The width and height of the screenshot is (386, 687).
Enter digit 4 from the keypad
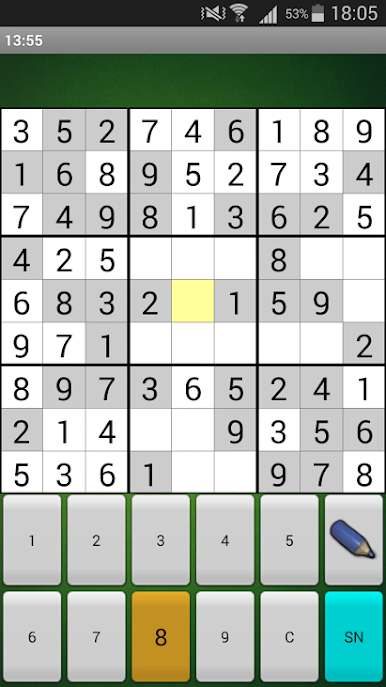tap(225, 540)
